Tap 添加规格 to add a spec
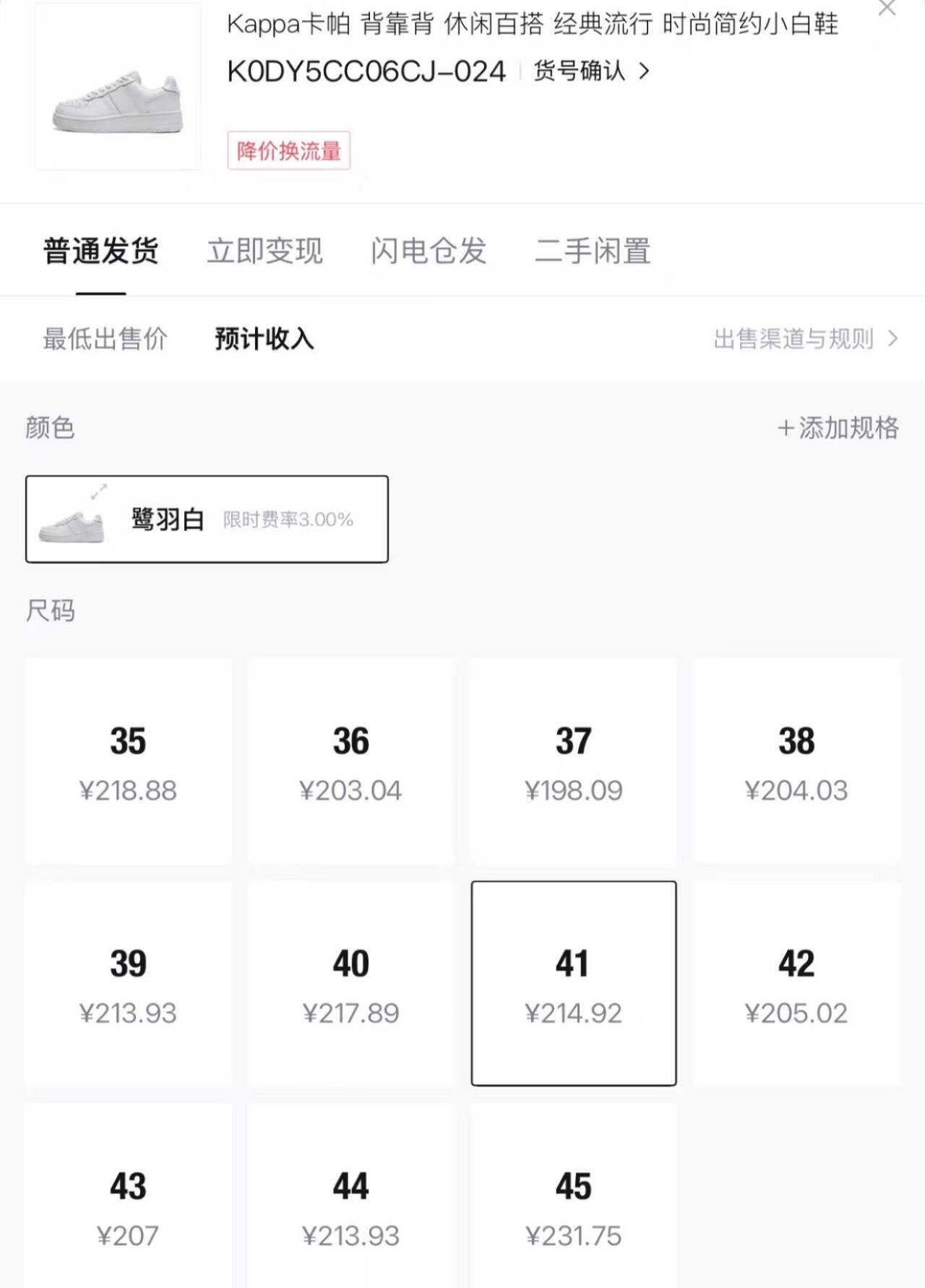Viewport: 925px width, 1288px height. 838,428
